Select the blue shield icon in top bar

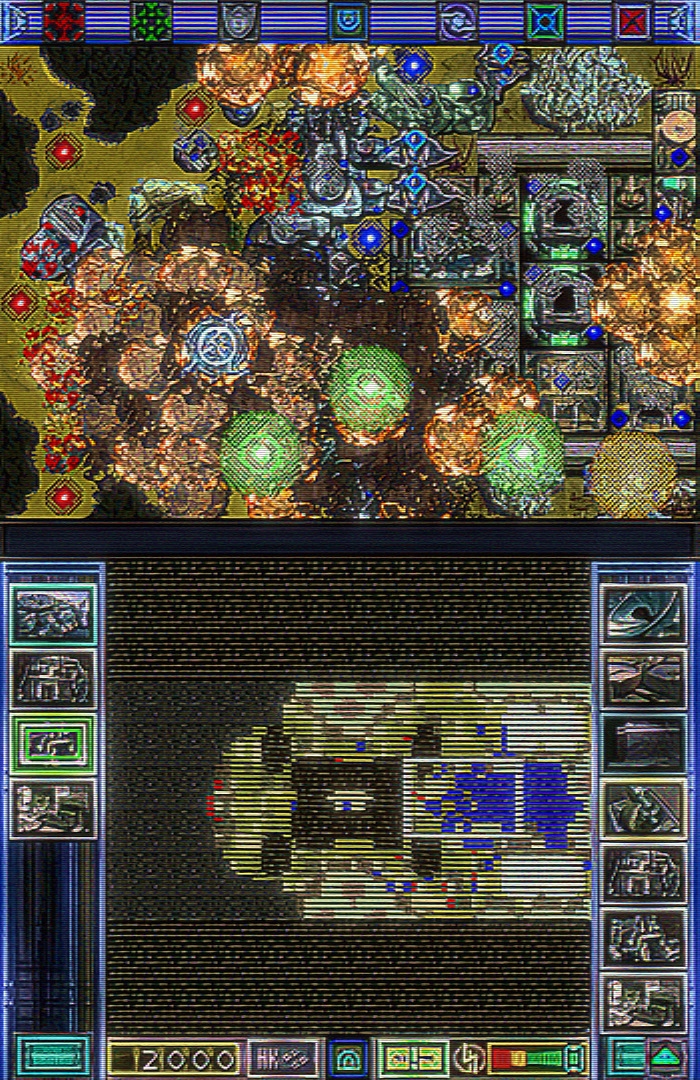tap(348, 20)
